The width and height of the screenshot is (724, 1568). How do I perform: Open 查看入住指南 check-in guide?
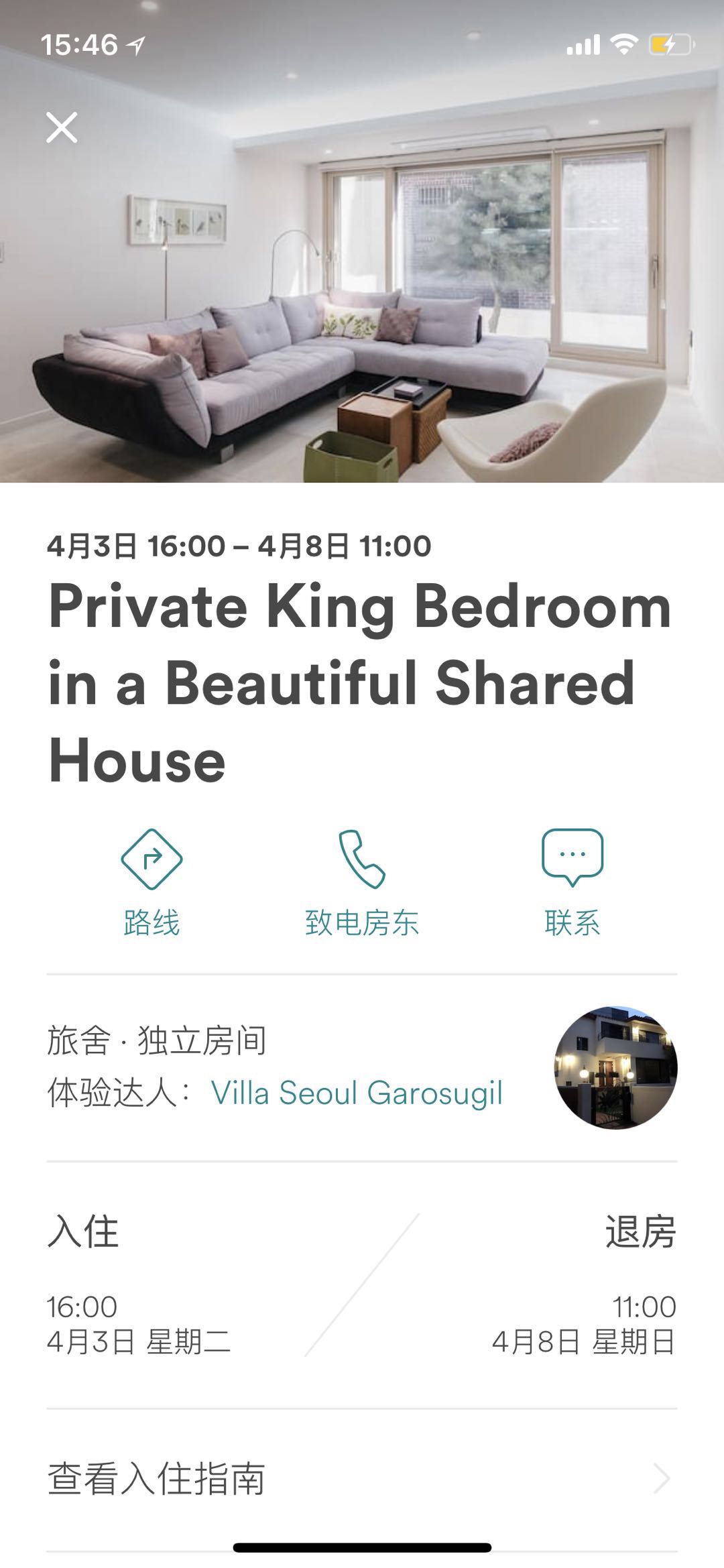[x=362, y=1478]
